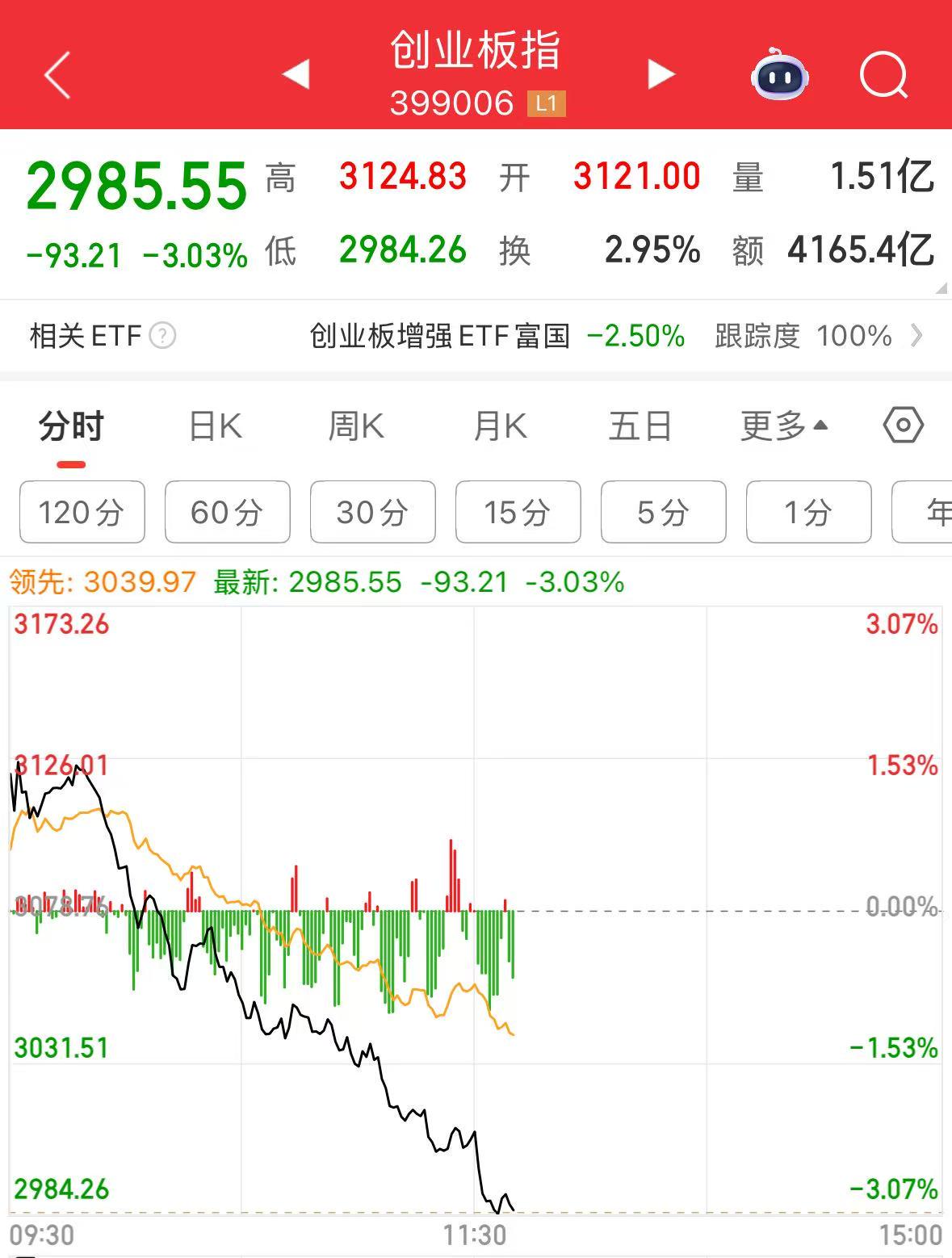Switch to the 五日 chart tab
This screenshot has height=1258, width=952.
pos(640,426)
